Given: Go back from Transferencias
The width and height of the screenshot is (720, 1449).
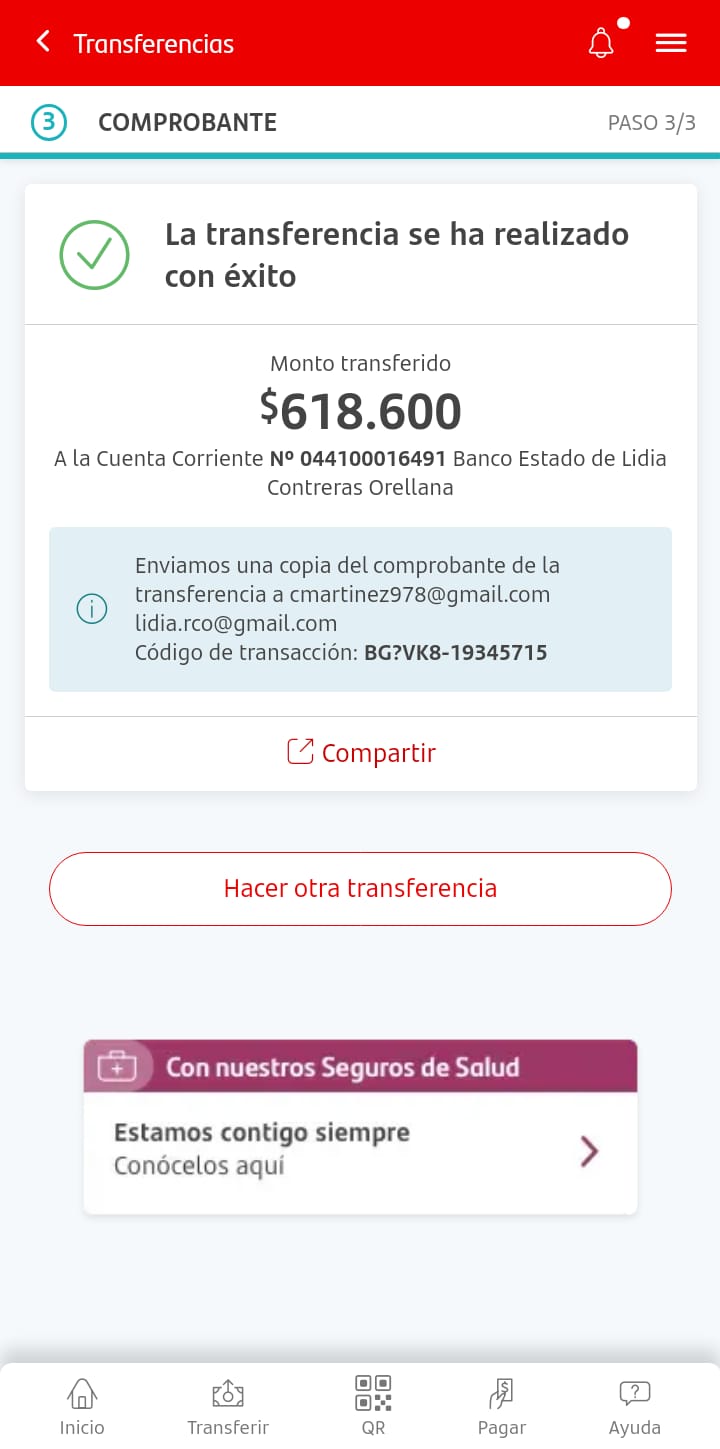Looking at the screenshot, I should point(43,42).
